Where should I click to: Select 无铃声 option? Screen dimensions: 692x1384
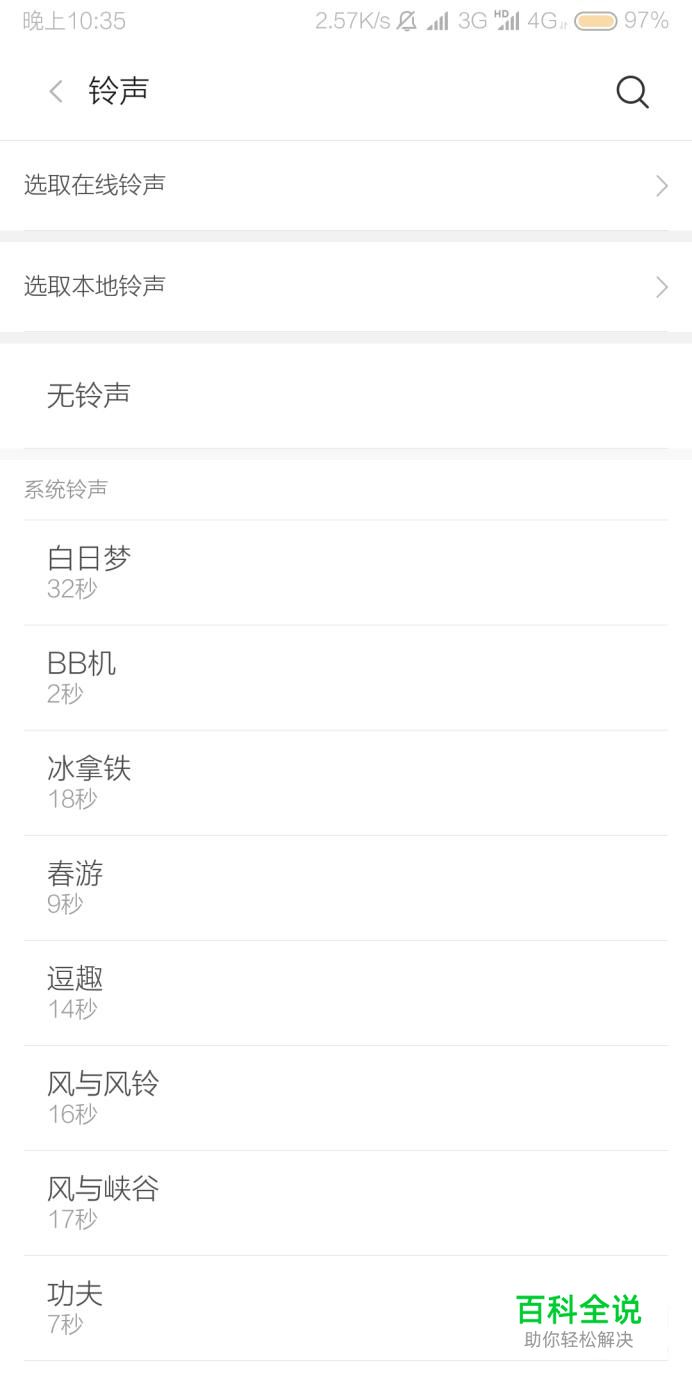(x=346, y=396)
